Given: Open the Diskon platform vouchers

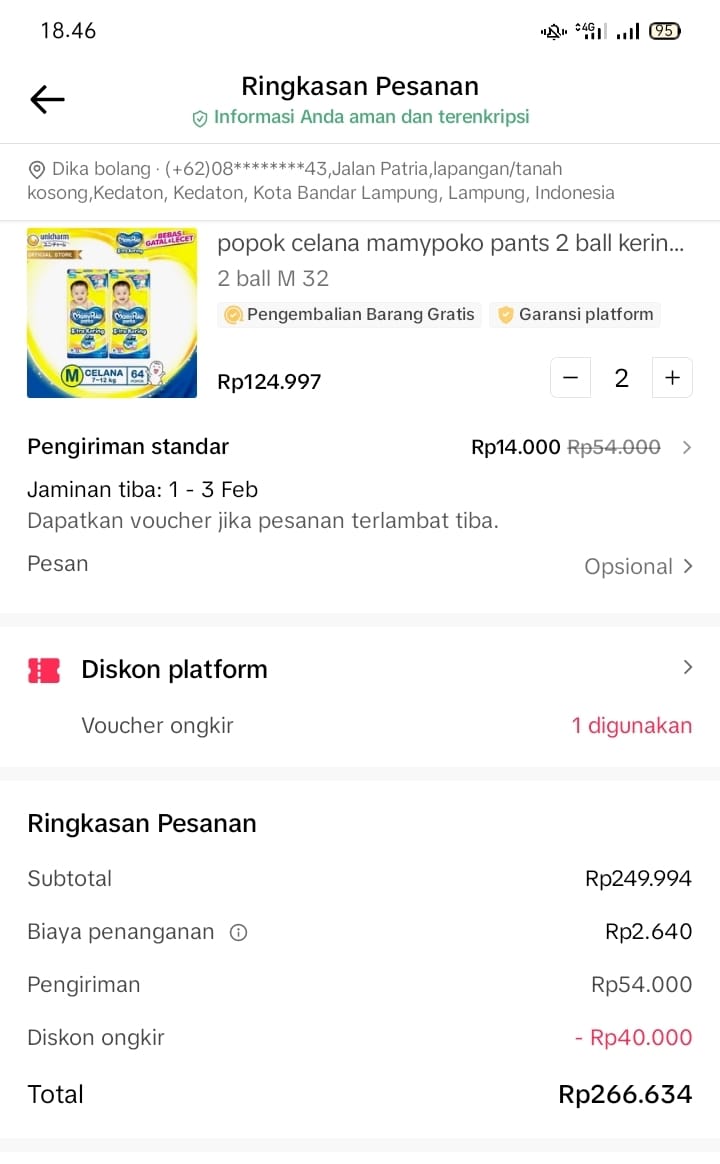Looking at the screenshot, I should pos(360,669).
